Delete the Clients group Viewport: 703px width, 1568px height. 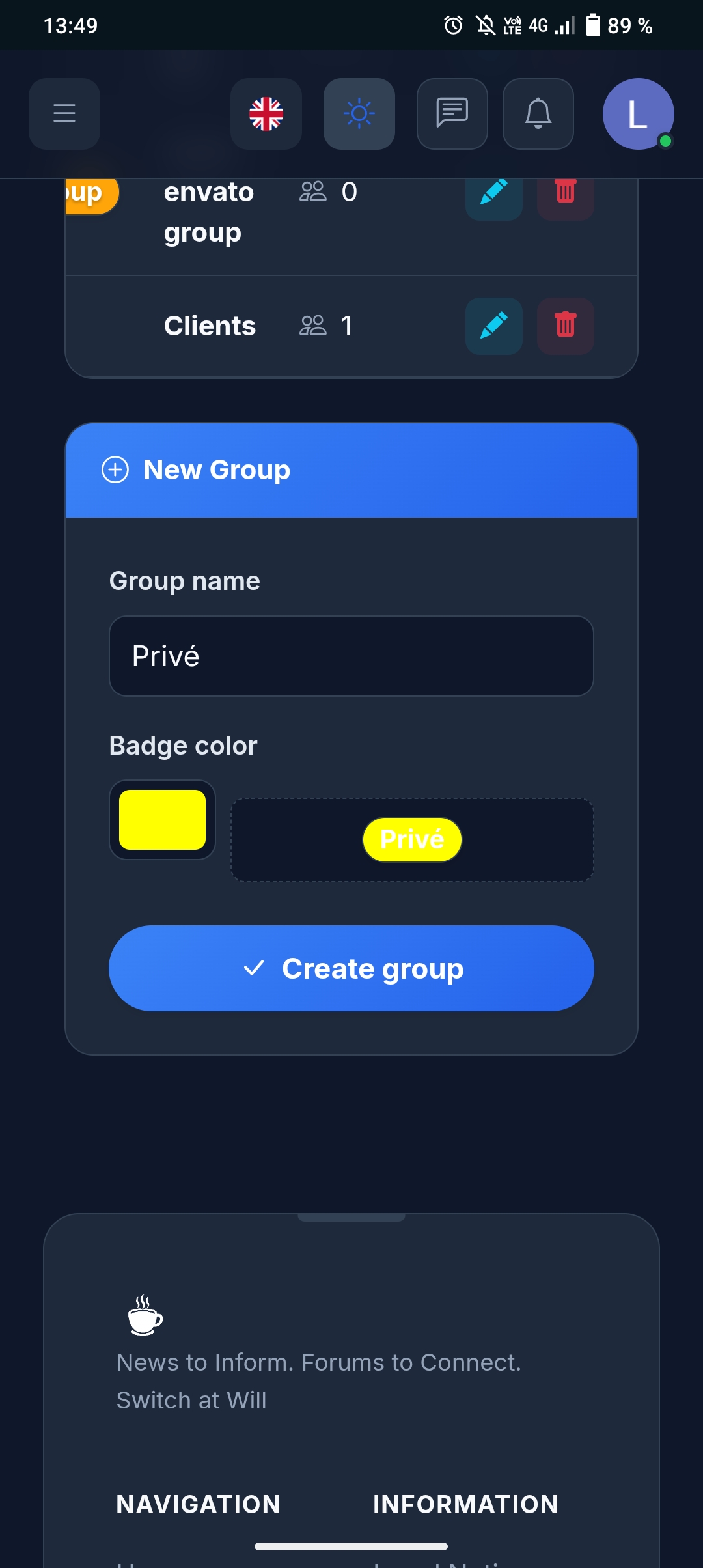pyautogui.click(x=565, y=326)
